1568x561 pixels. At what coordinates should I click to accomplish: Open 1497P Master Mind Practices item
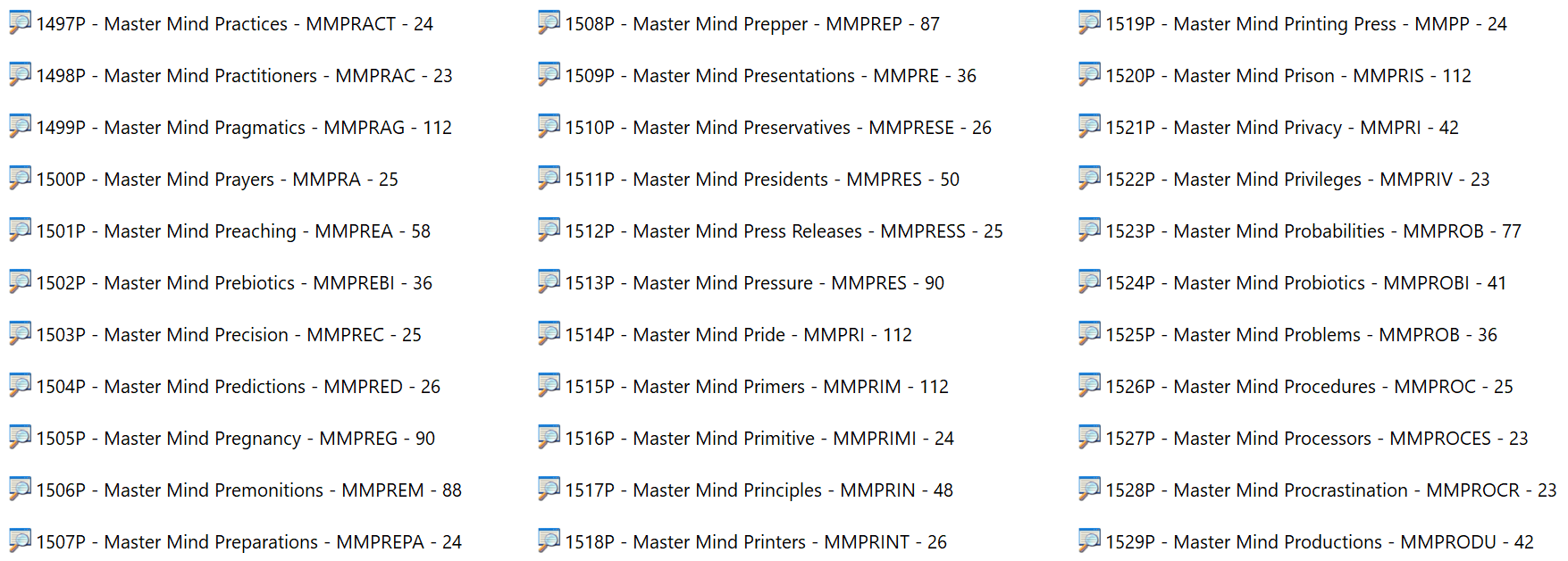(x=234, y=24)
